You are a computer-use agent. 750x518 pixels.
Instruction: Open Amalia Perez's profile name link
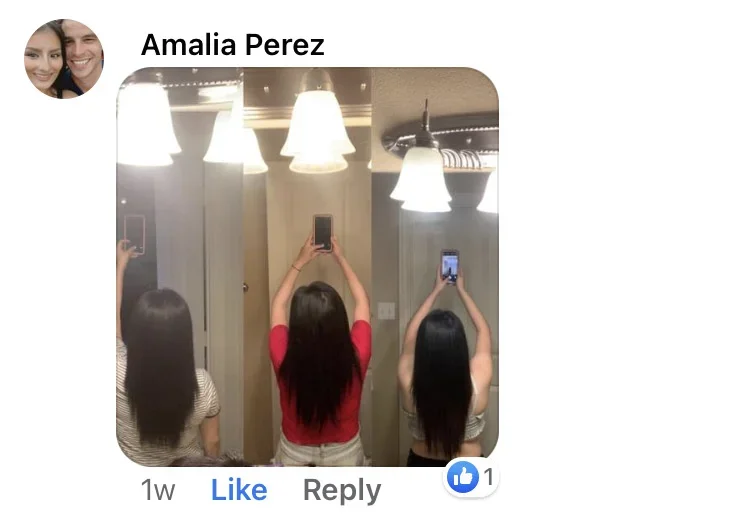pyautogui.click(x=232, y=45)
